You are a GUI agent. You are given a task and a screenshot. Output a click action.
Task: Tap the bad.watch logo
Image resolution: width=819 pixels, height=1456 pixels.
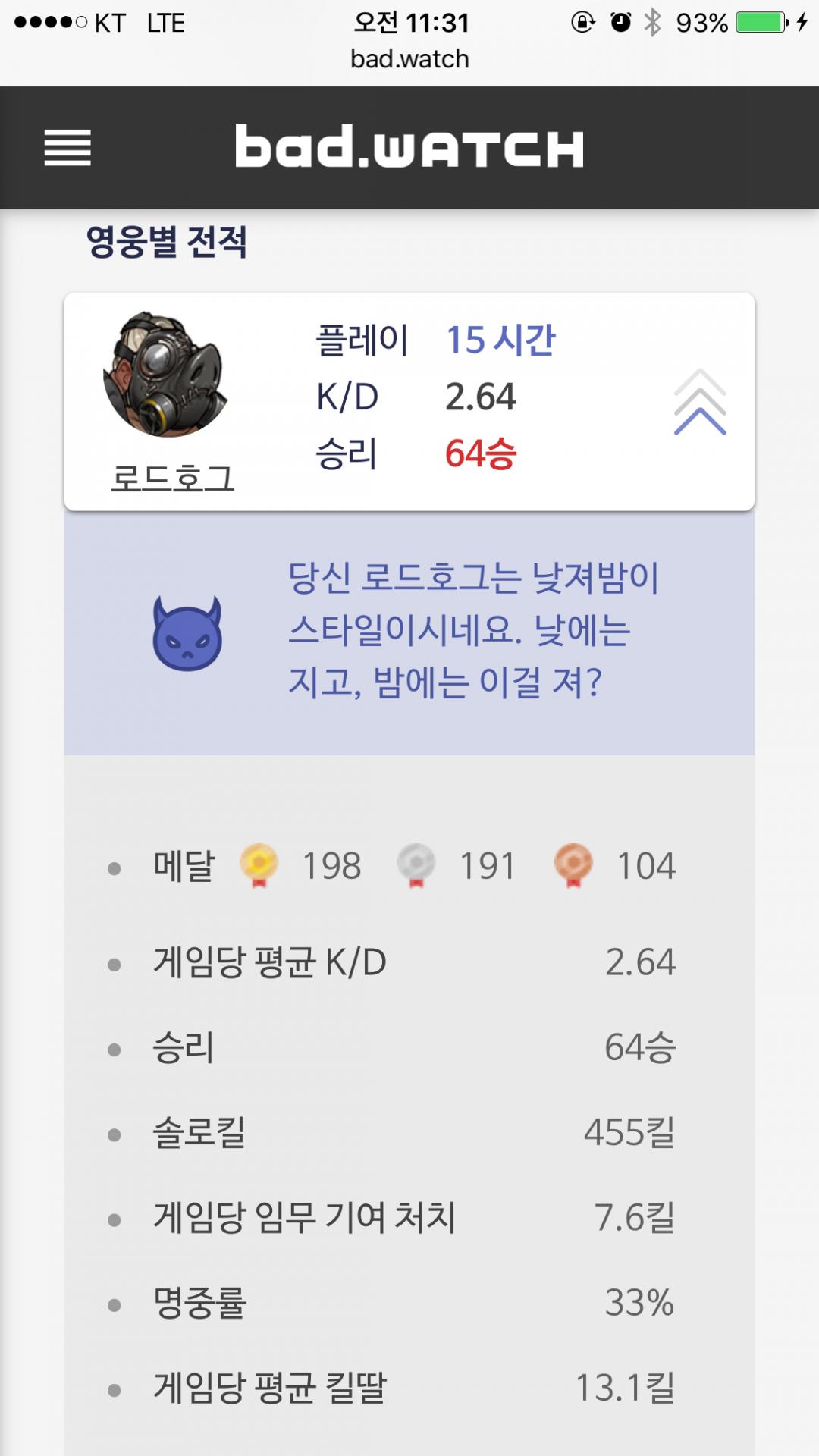click(x=409, y=146)
